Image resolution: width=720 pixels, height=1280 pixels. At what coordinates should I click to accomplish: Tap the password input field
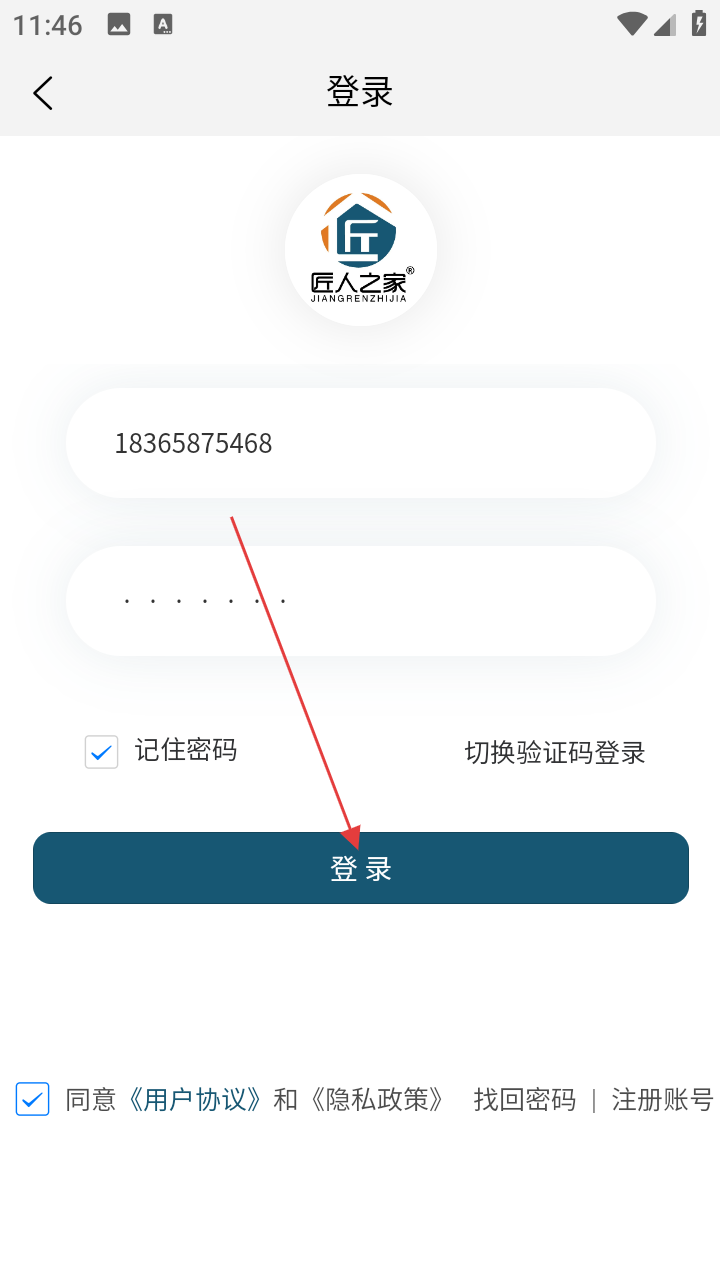[x=360, y=601]
